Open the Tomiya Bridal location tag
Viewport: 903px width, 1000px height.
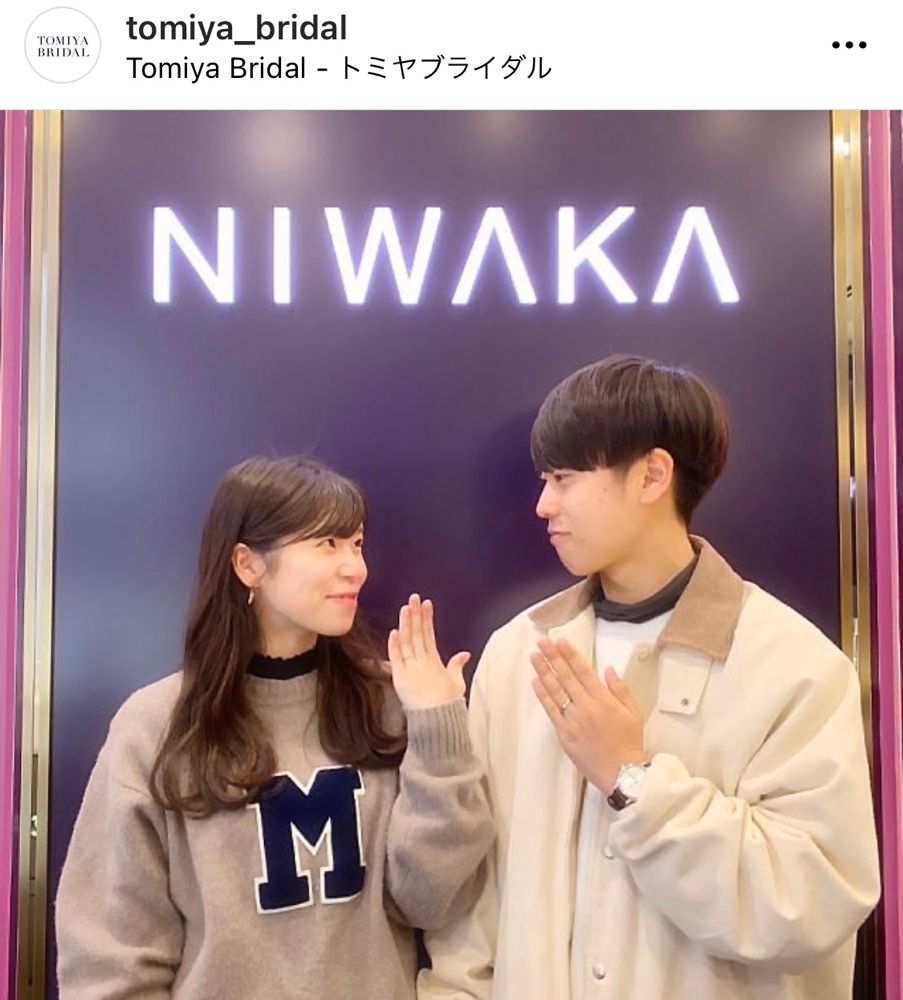(339, 68)
